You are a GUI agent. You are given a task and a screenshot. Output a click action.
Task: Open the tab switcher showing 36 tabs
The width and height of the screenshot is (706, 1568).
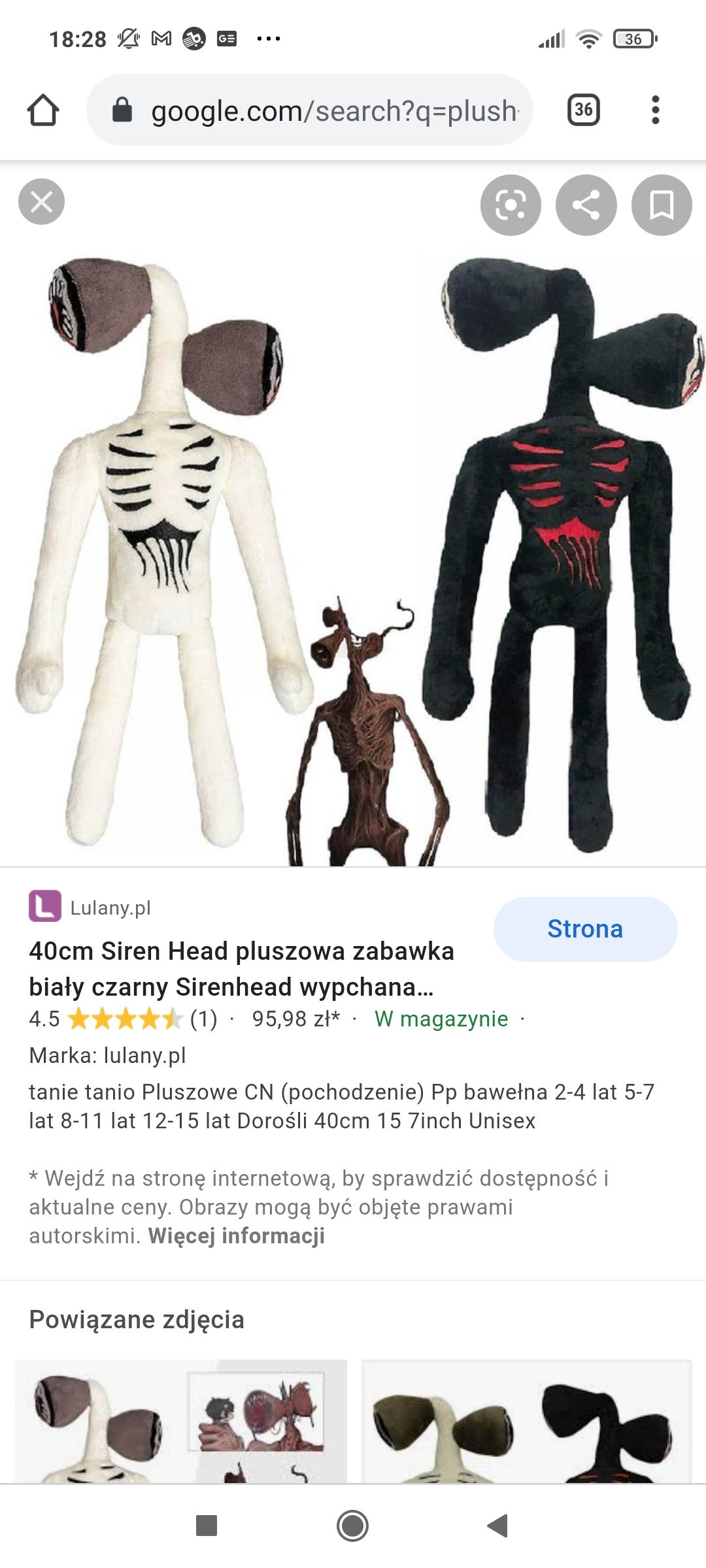click(x=584, y=110)
